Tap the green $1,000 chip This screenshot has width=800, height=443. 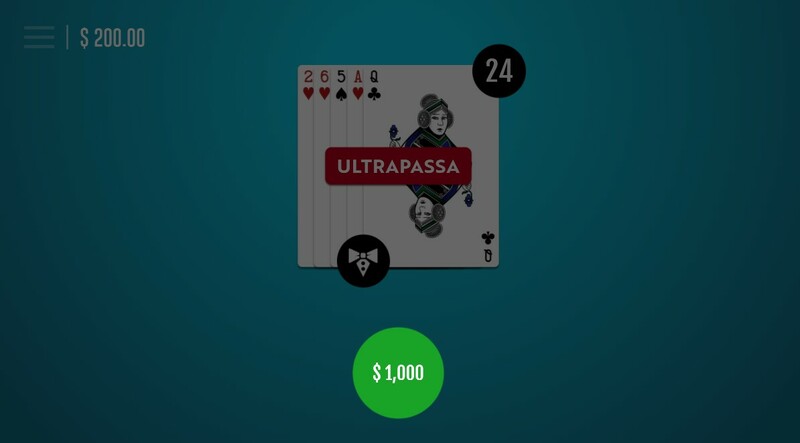[398, 373]
